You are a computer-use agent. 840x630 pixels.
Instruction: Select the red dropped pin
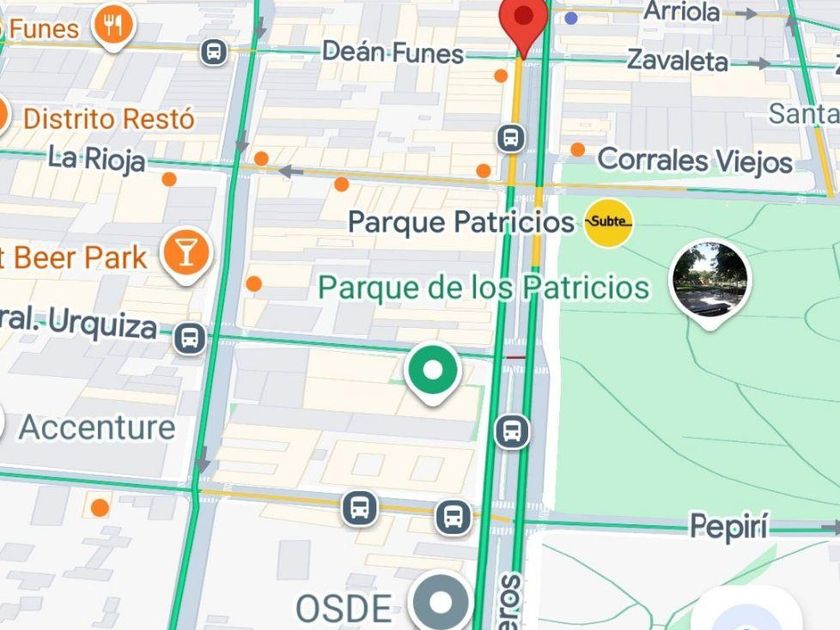pos(523,21)
